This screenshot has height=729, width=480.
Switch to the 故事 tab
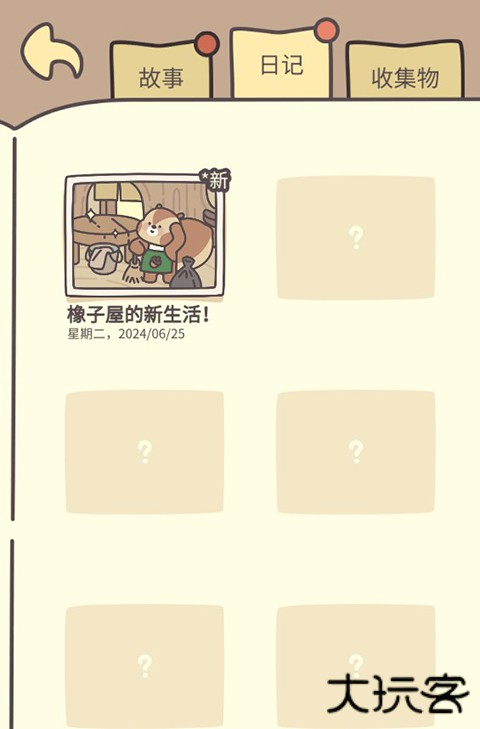pyautogui.click(x=161, y=71)
